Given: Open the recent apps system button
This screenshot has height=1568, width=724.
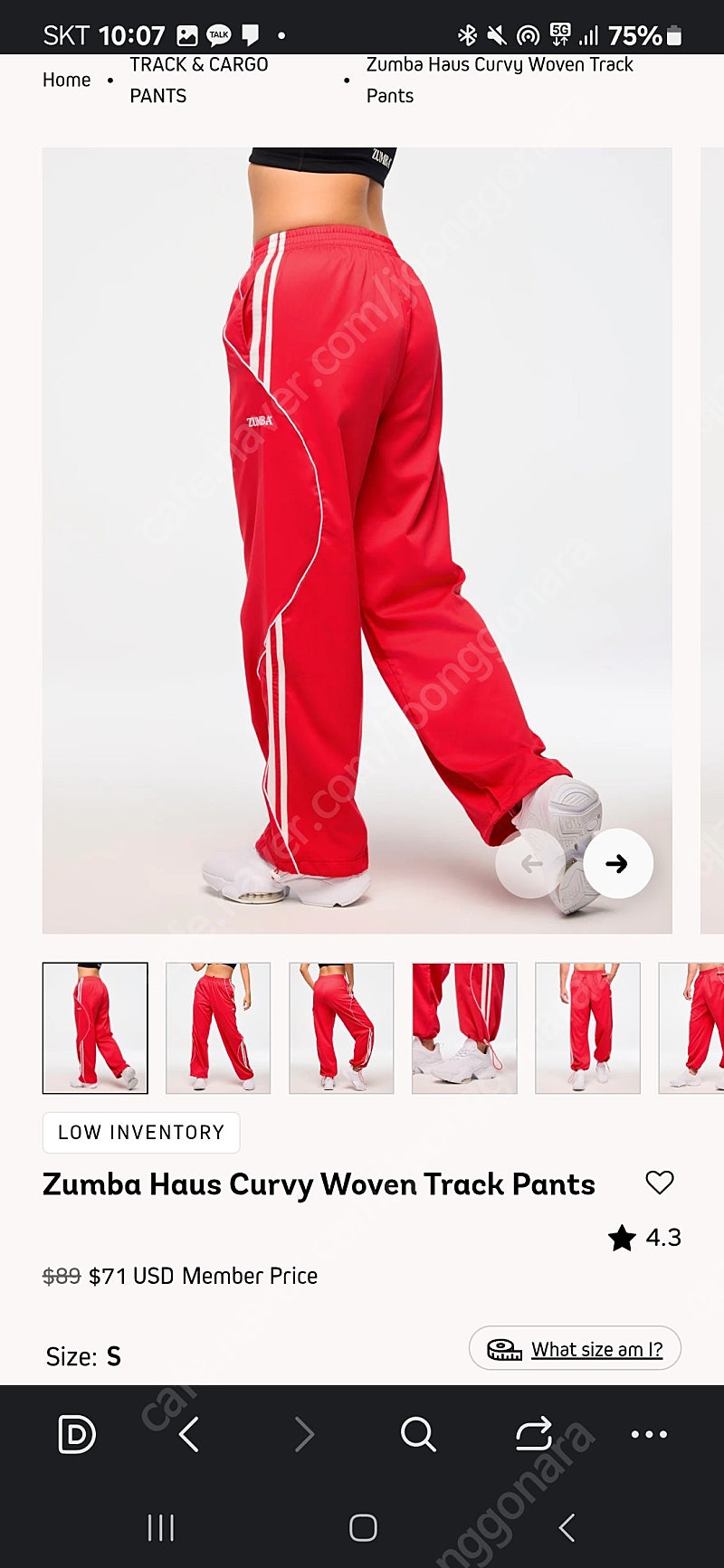Looking at the screenshot, I should (x=161, y=1528).
